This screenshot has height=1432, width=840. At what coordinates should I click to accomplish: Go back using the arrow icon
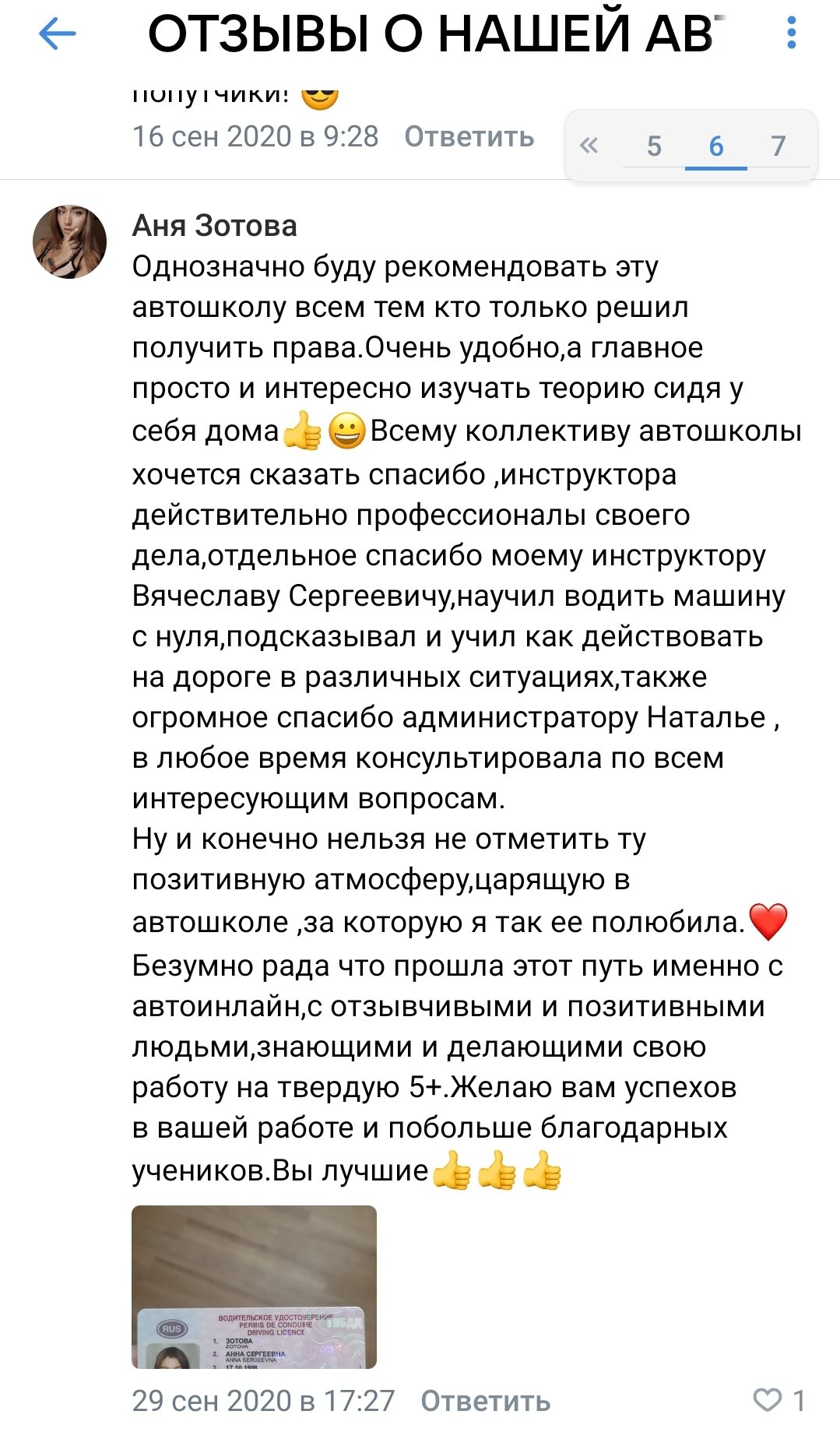click(x=57, y=34)
